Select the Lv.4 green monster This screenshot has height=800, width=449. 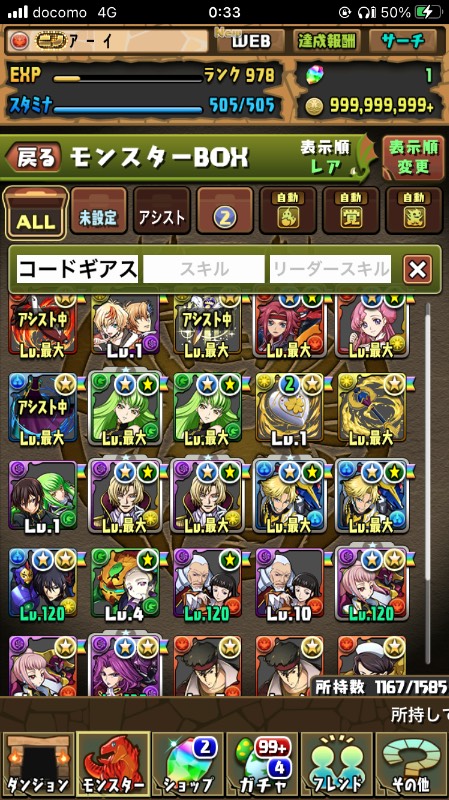click(x=125, y=584)
